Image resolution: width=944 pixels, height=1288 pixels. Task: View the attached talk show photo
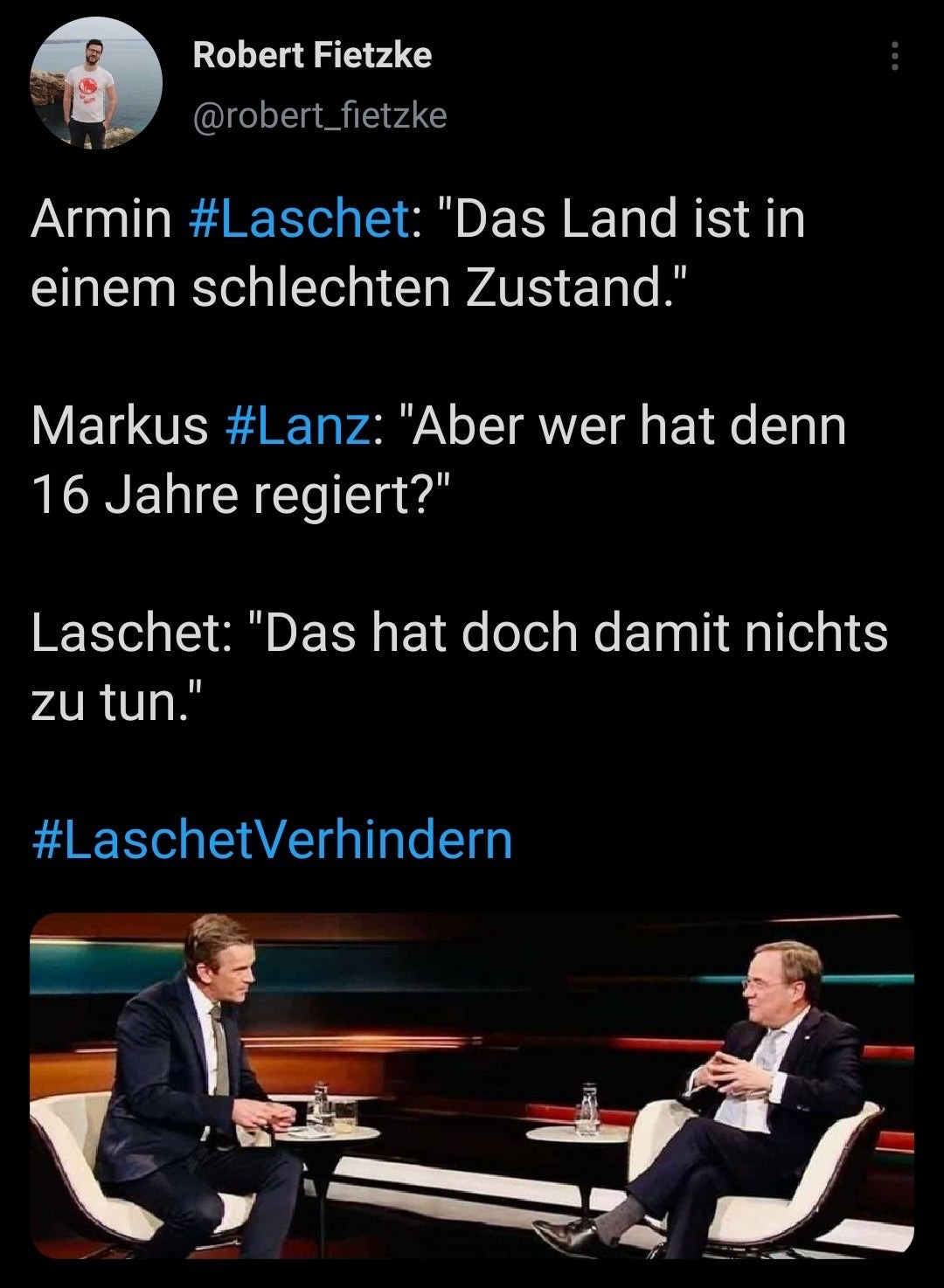click(472, 1085)
